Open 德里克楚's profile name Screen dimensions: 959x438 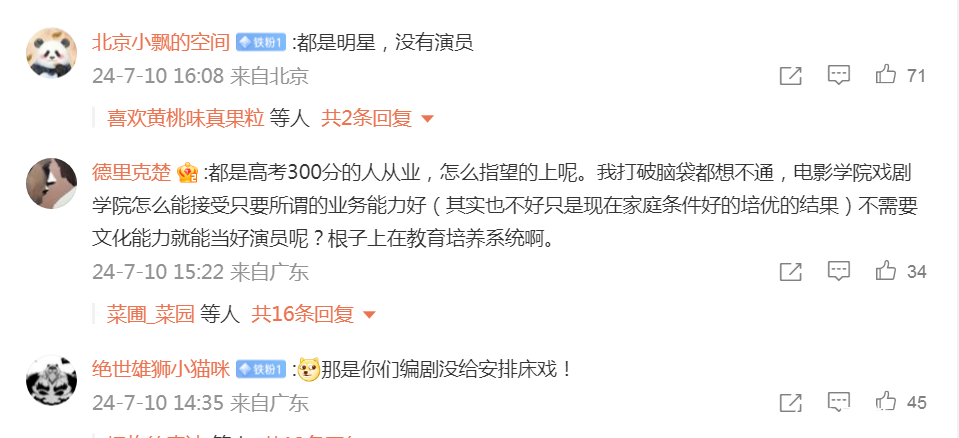tap(132, 171)
